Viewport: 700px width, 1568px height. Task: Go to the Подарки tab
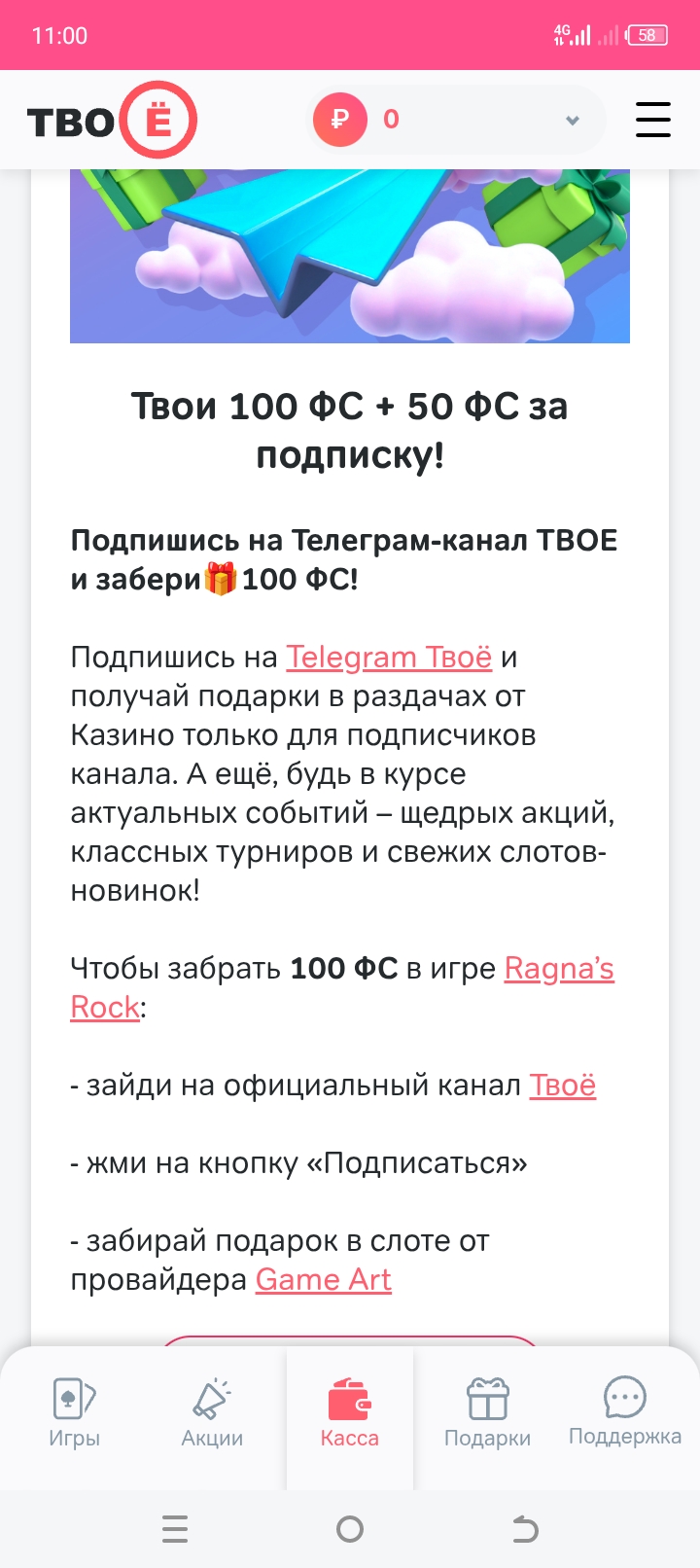coord(487,1413)
